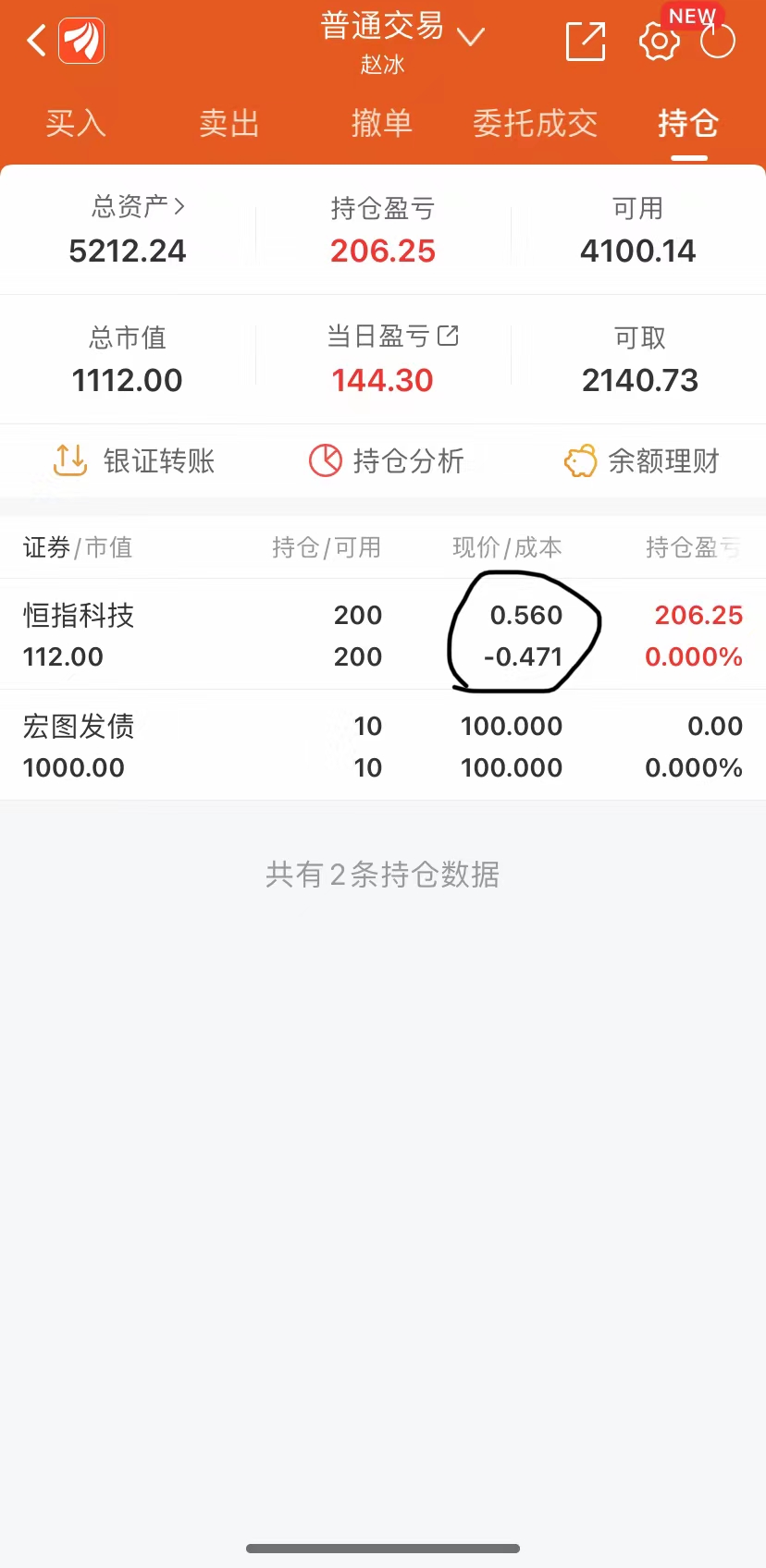Screen dimensions: 766x1568
Task: Open the settings gear with NEW badge
Action: [659, 42]
